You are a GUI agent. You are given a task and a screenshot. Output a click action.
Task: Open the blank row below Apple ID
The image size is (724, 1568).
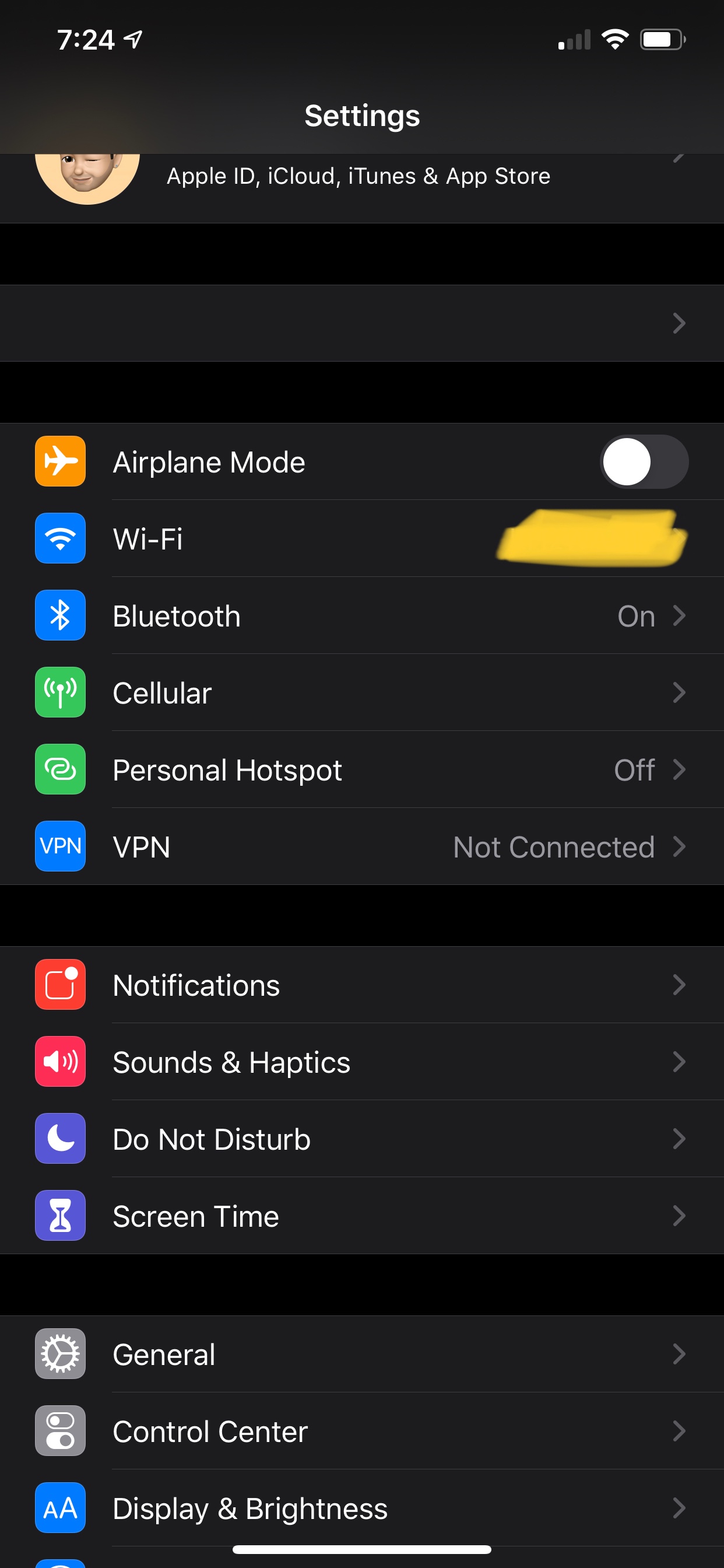pos(361,323)
